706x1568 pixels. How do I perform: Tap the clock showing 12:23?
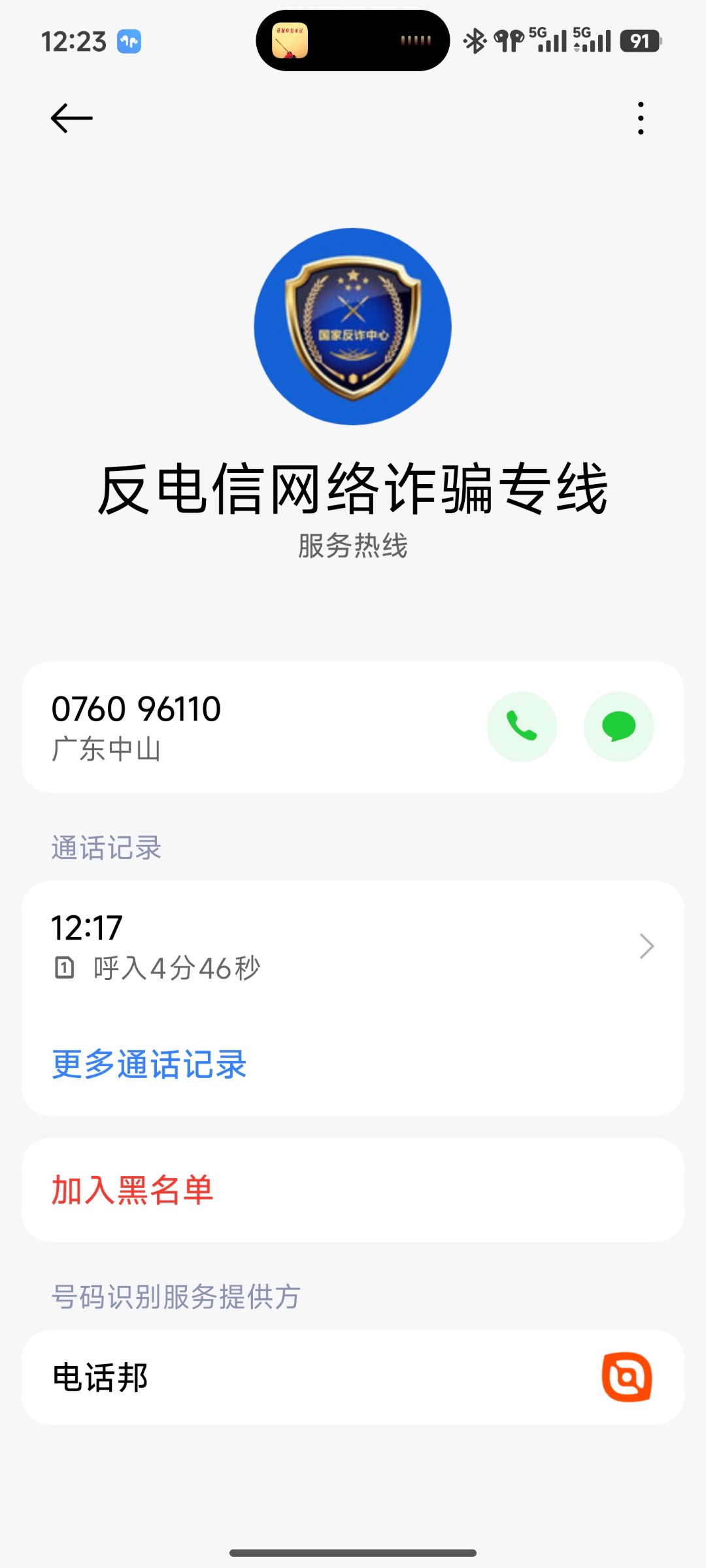(x=73, y=41)
